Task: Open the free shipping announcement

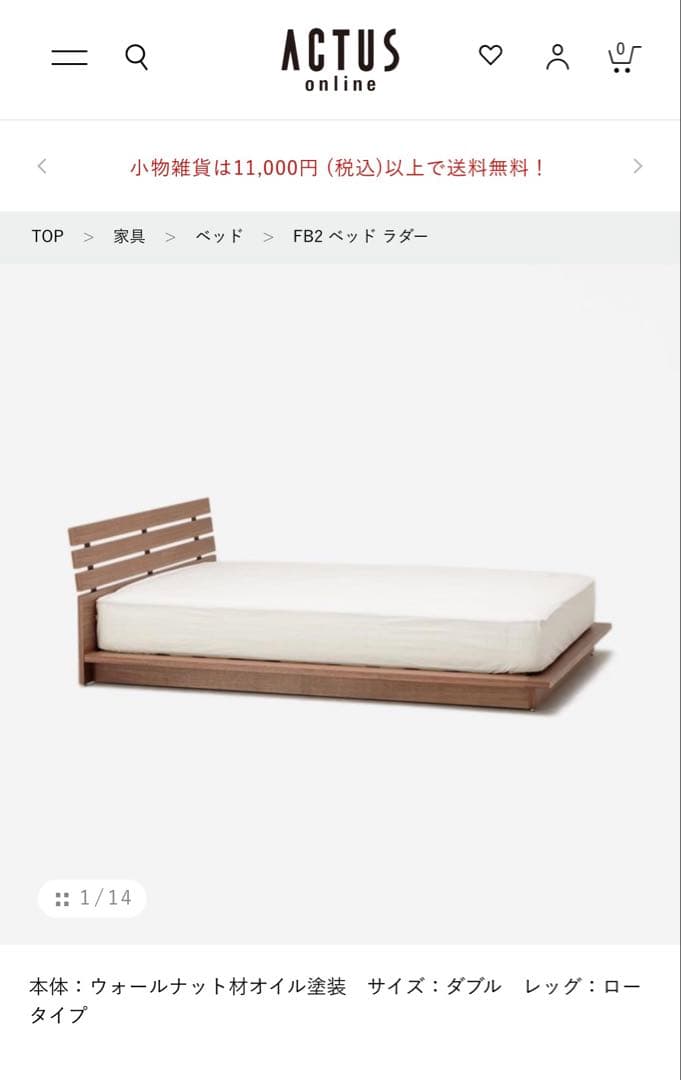Action: click(339, 168)
